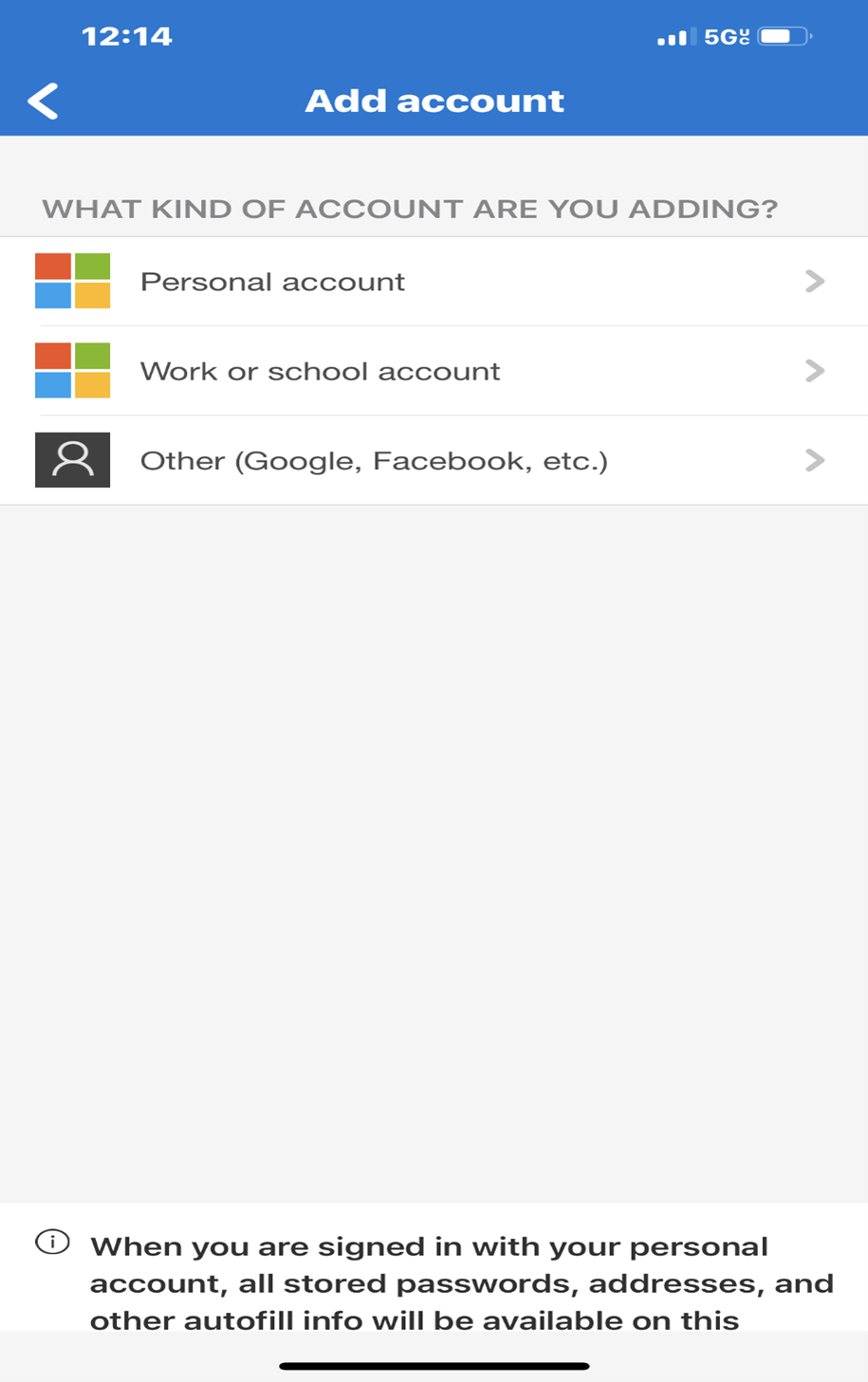
Task: Select the person silhouette icon for Other accounts
Action: [72, 460]
